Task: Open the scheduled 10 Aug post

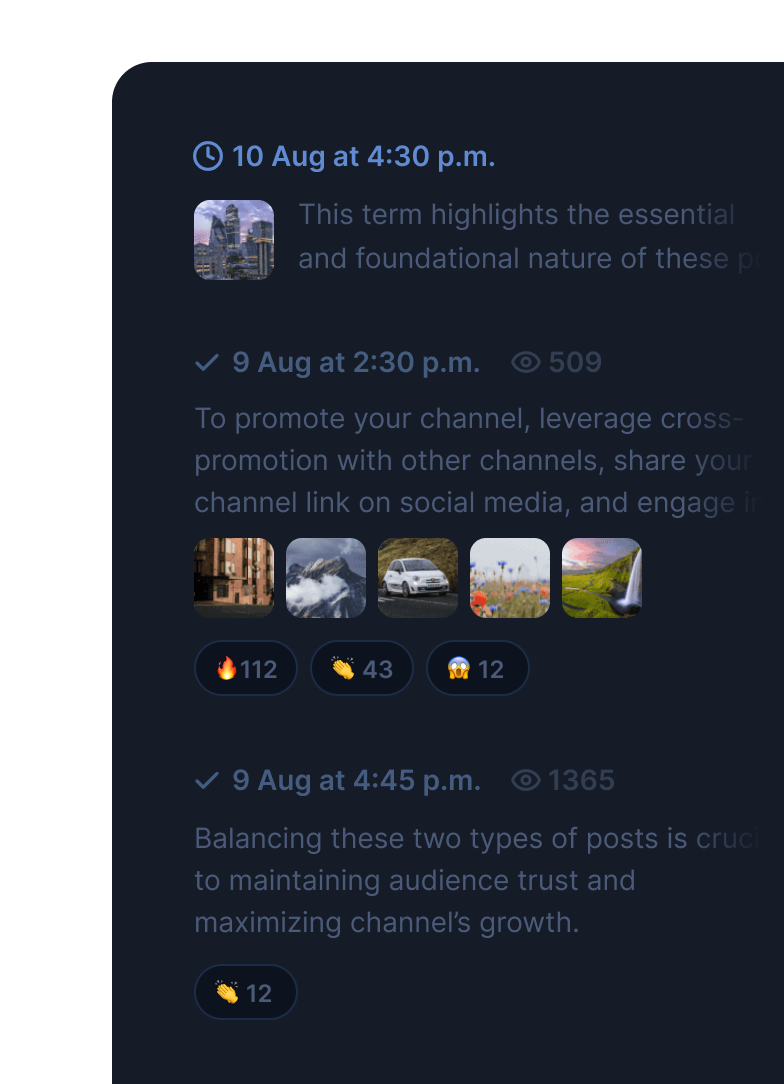Action: [x=516, y=237]
